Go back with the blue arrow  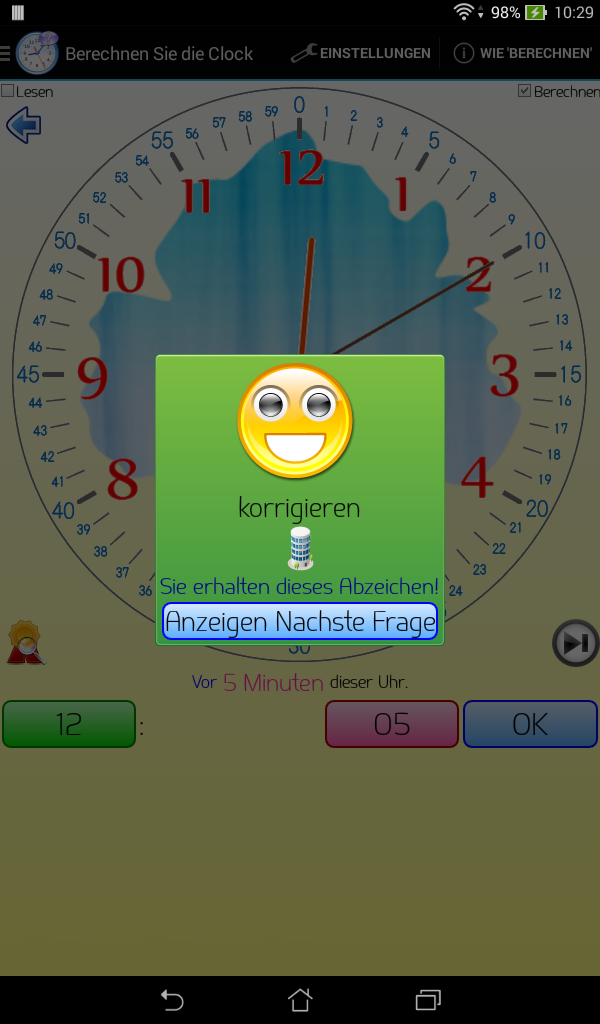coord(23,126)
